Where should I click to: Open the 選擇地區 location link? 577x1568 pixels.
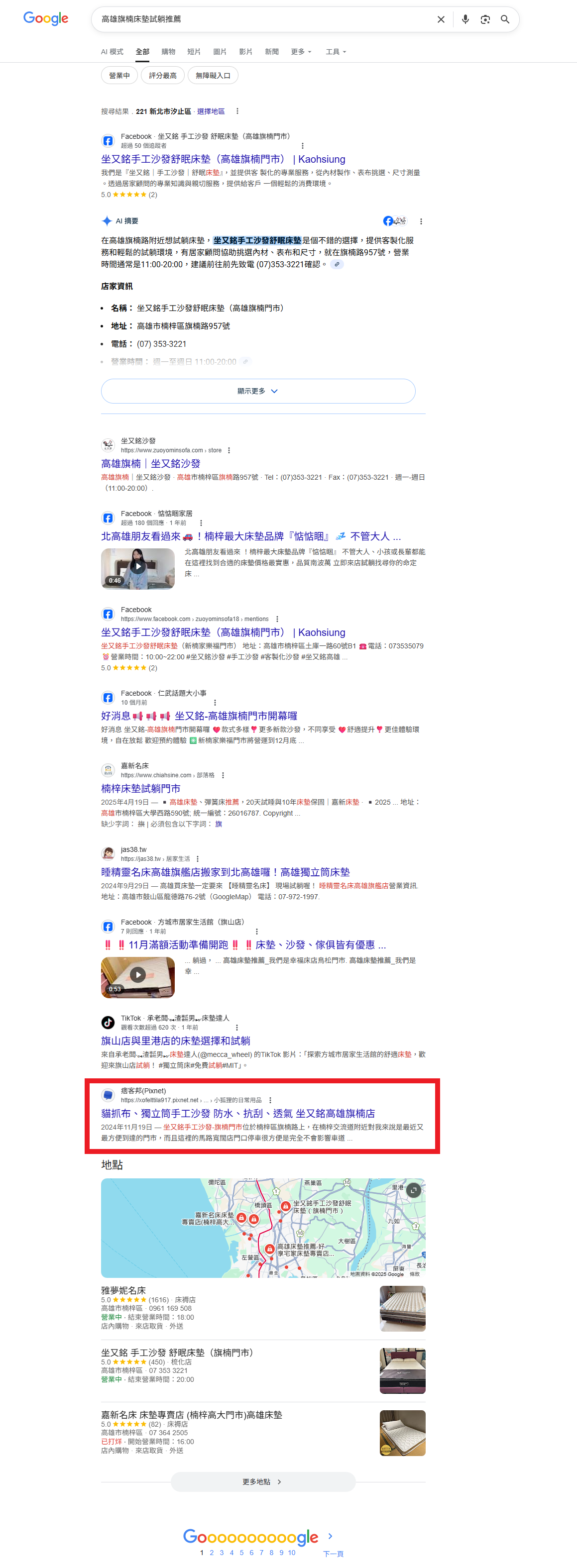pyautogui.click(x=211, y=111)
